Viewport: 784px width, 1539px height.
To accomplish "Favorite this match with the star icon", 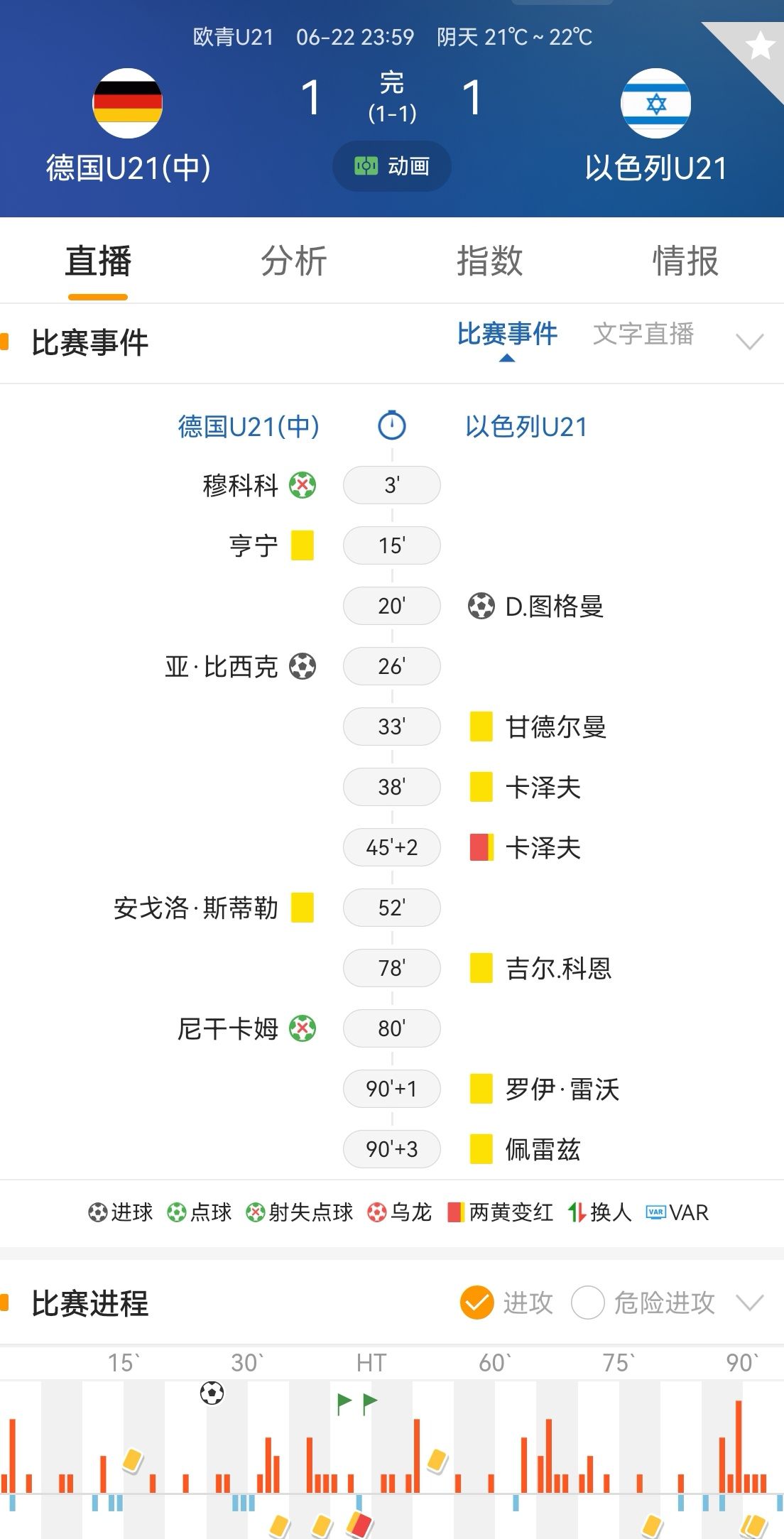I will [759, 46].
